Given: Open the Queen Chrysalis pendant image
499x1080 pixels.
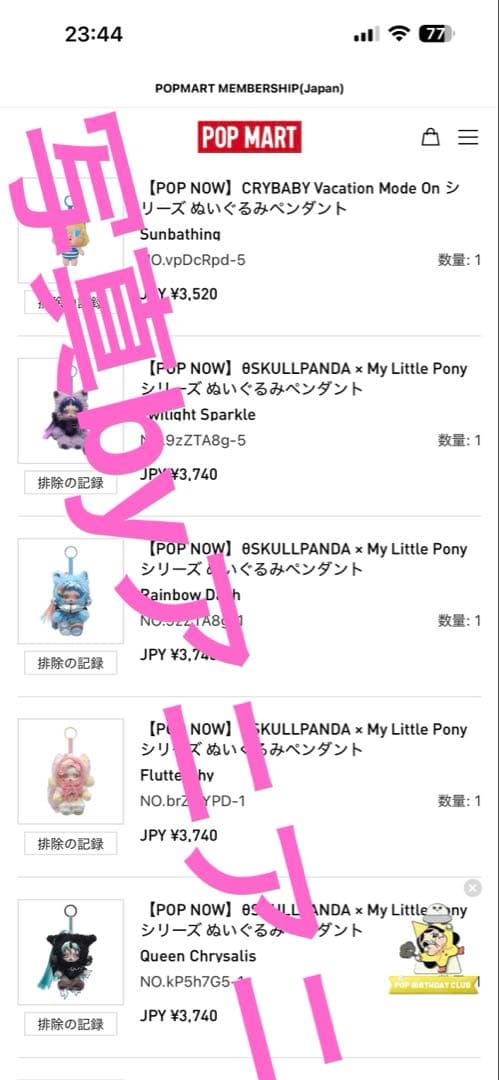Looking at the screenshot, I should (70, 952).
